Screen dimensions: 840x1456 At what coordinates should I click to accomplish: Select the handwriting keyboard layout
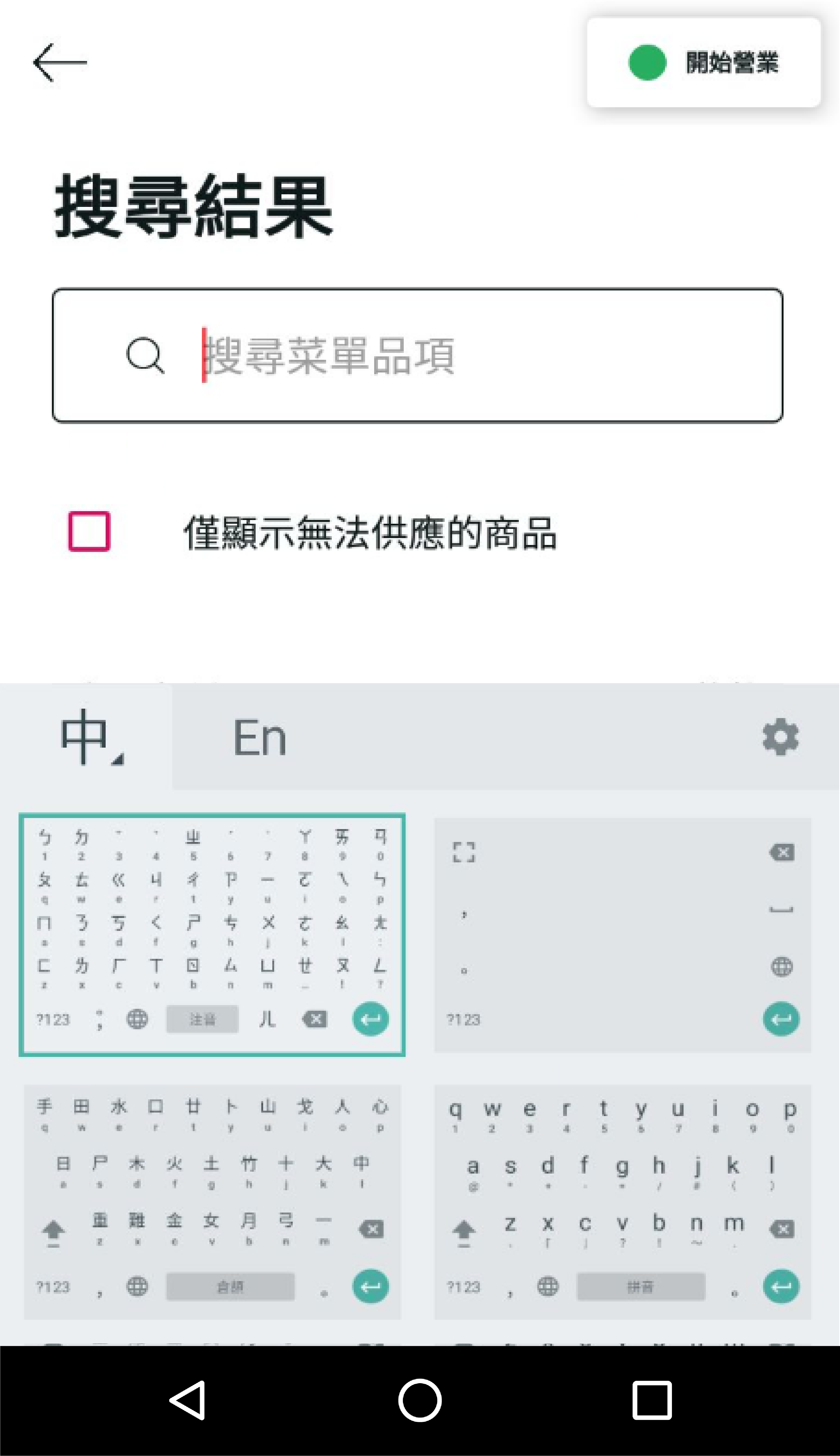pyautogui.click(x=622, y=934)
